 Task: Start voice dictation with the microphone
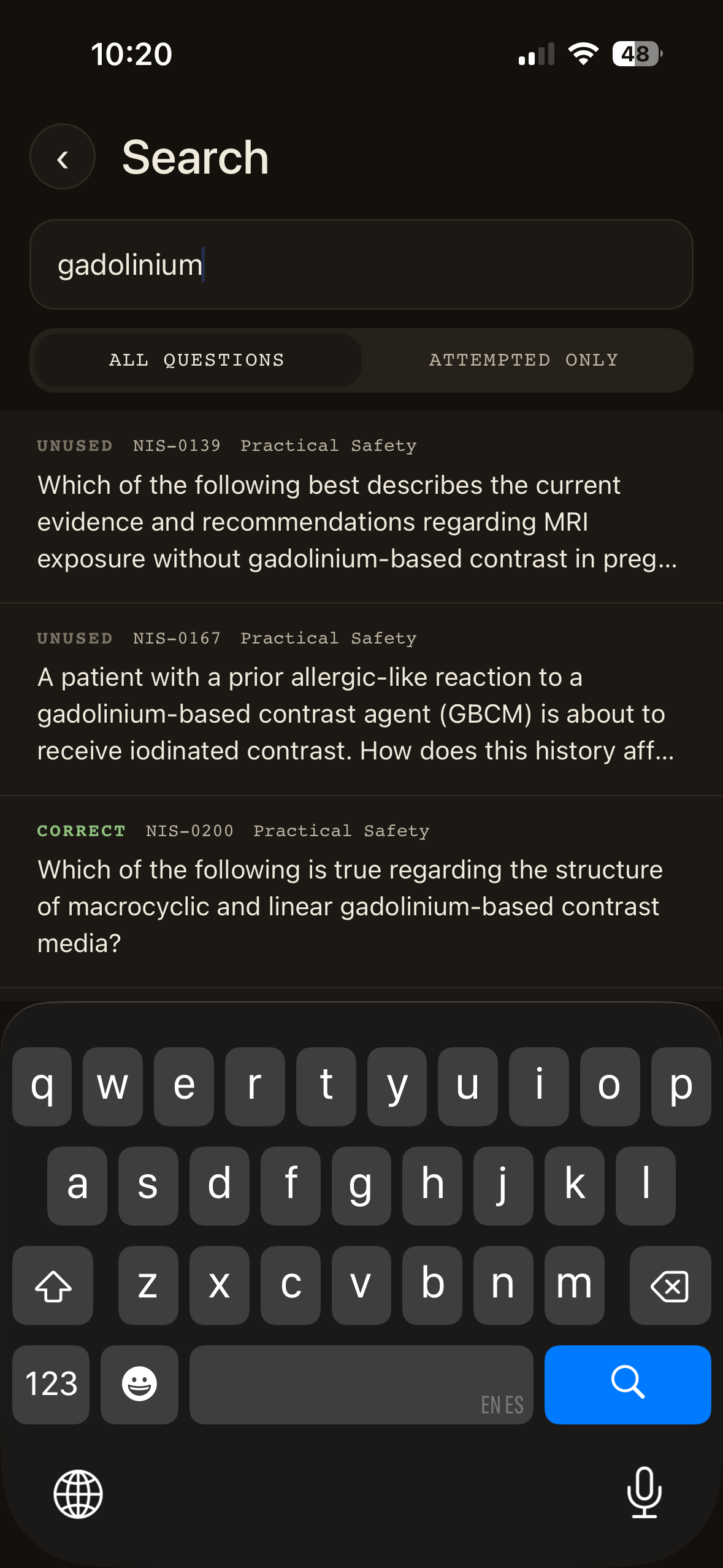(x=644, y=1493)
